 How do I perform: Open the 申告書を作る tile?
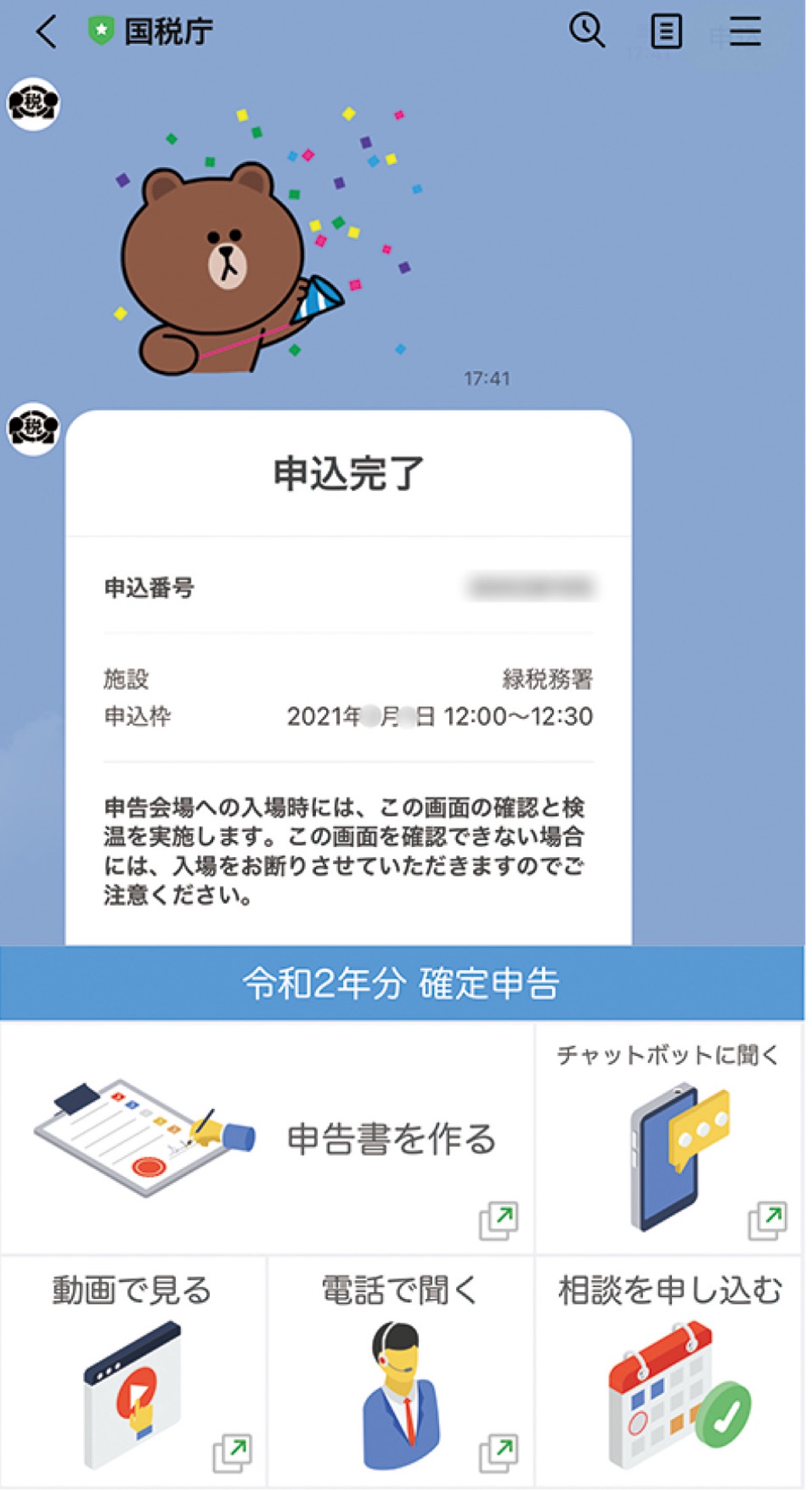coord(267,1139)
